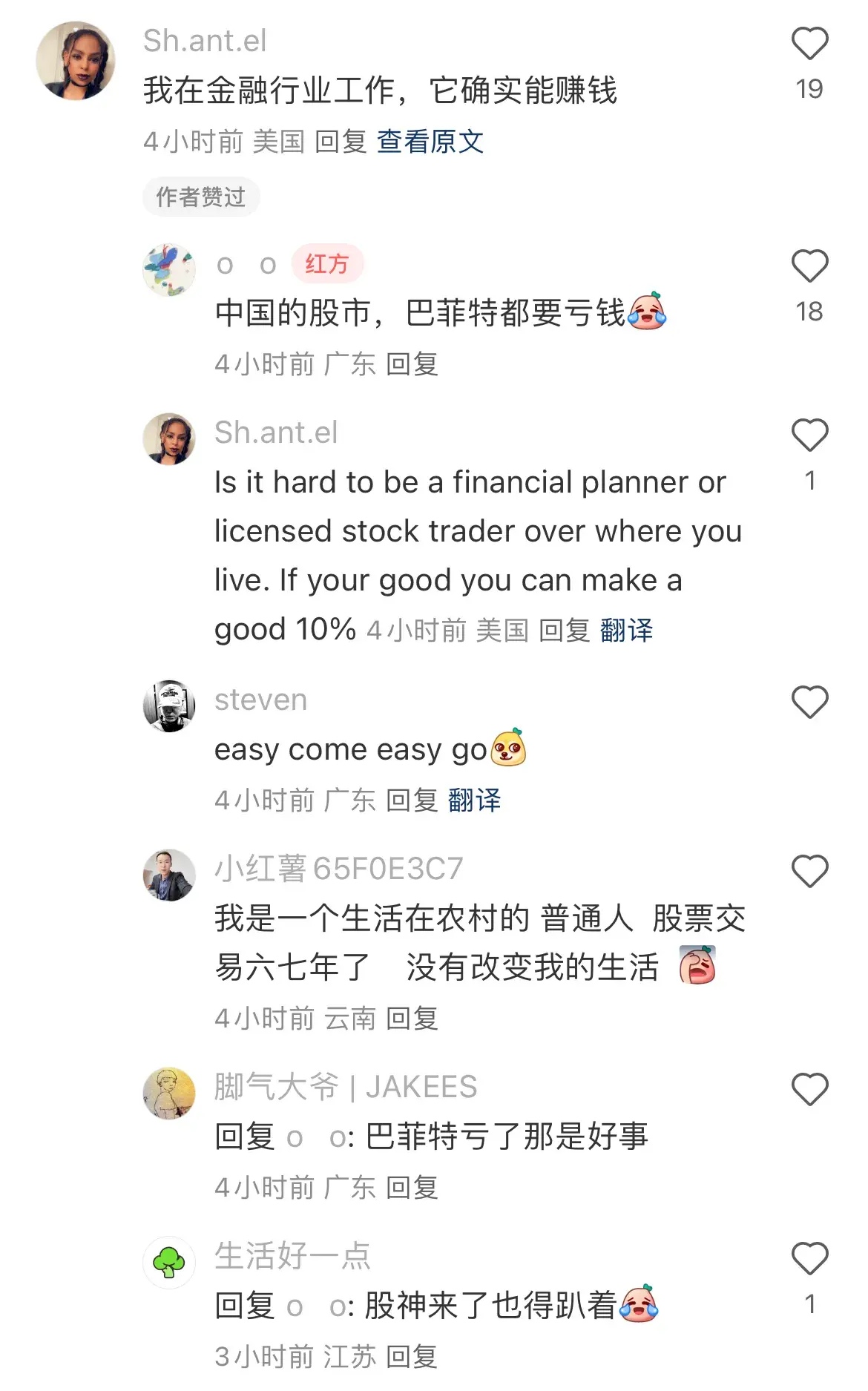Open 生活好一点's broccoli avatar

pos(169,1261)
